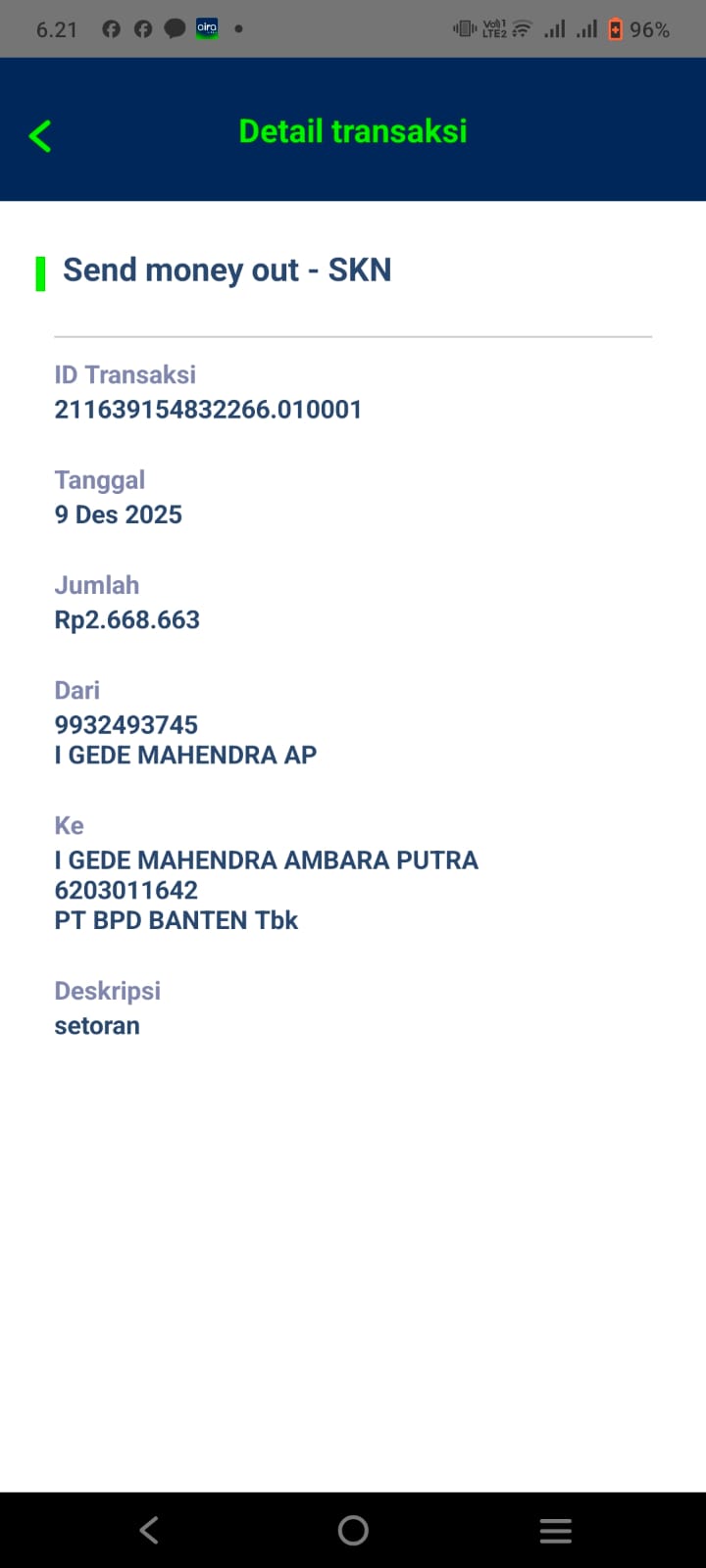This screenshot has width=706, height=1568.
Task: Open the second Facebook icon in status bar
Action: pos(142,28)
